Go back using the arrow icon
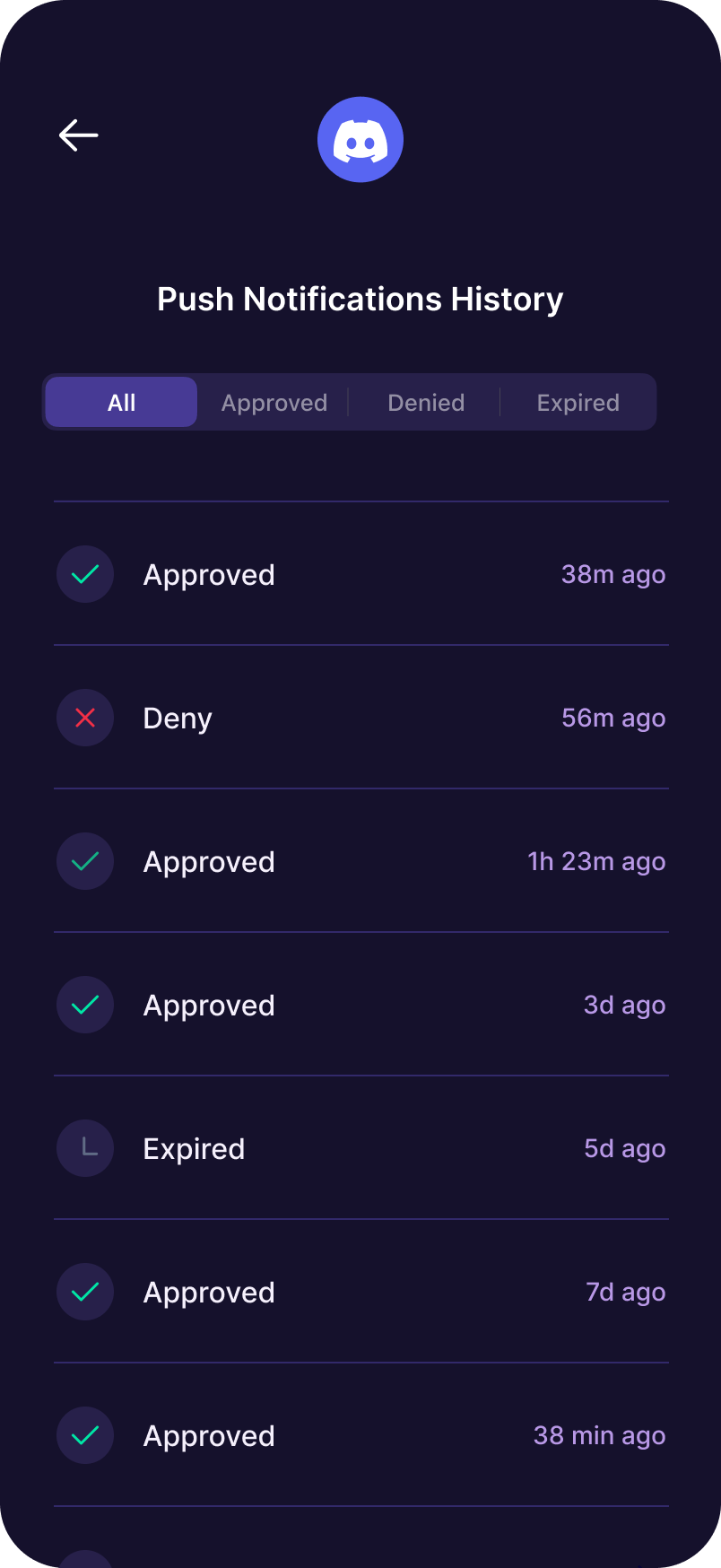 pos(79,135)
